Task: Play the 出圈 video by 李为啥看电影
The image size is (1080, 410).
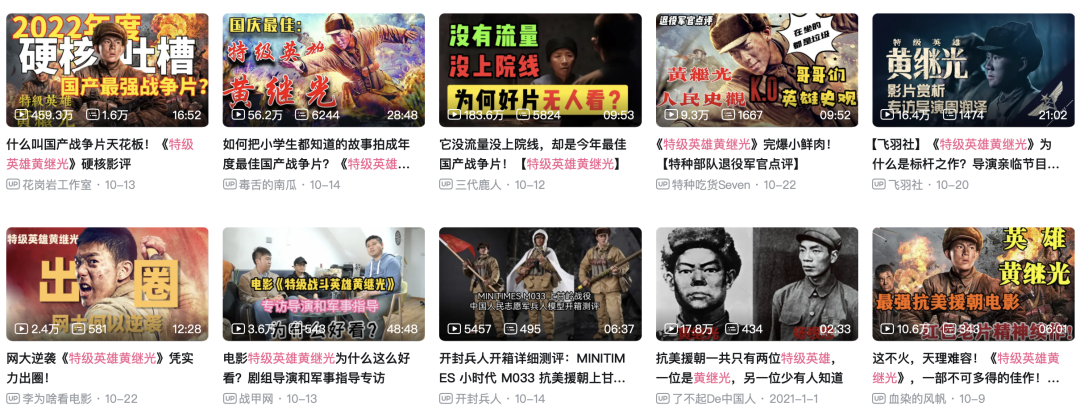Action: pos(107,284)
